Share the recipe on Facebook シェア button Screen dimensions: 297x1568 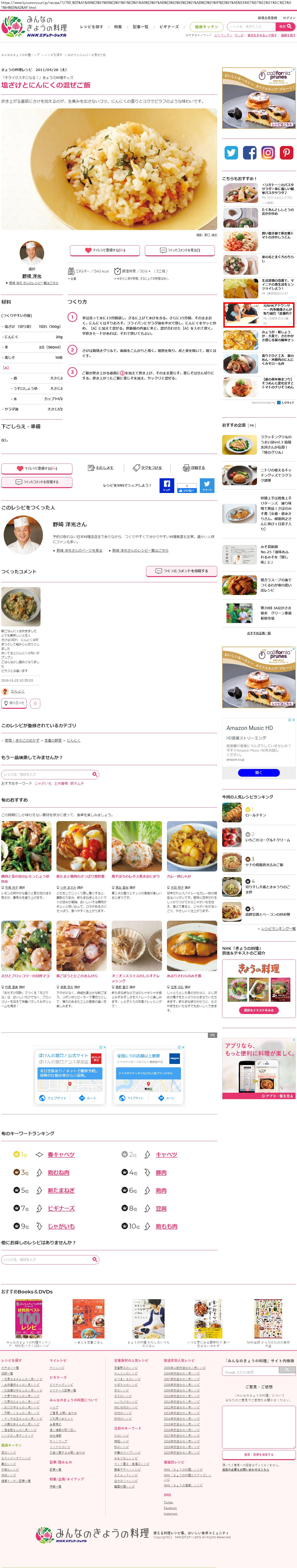pos(166,485)
